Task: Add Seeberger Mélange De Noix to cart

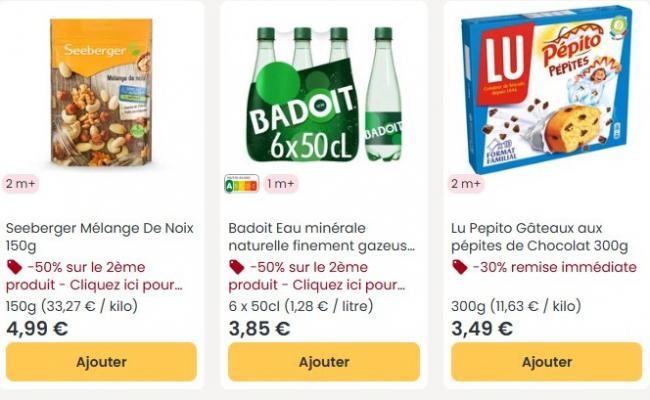Action: [x=101, y=362]
